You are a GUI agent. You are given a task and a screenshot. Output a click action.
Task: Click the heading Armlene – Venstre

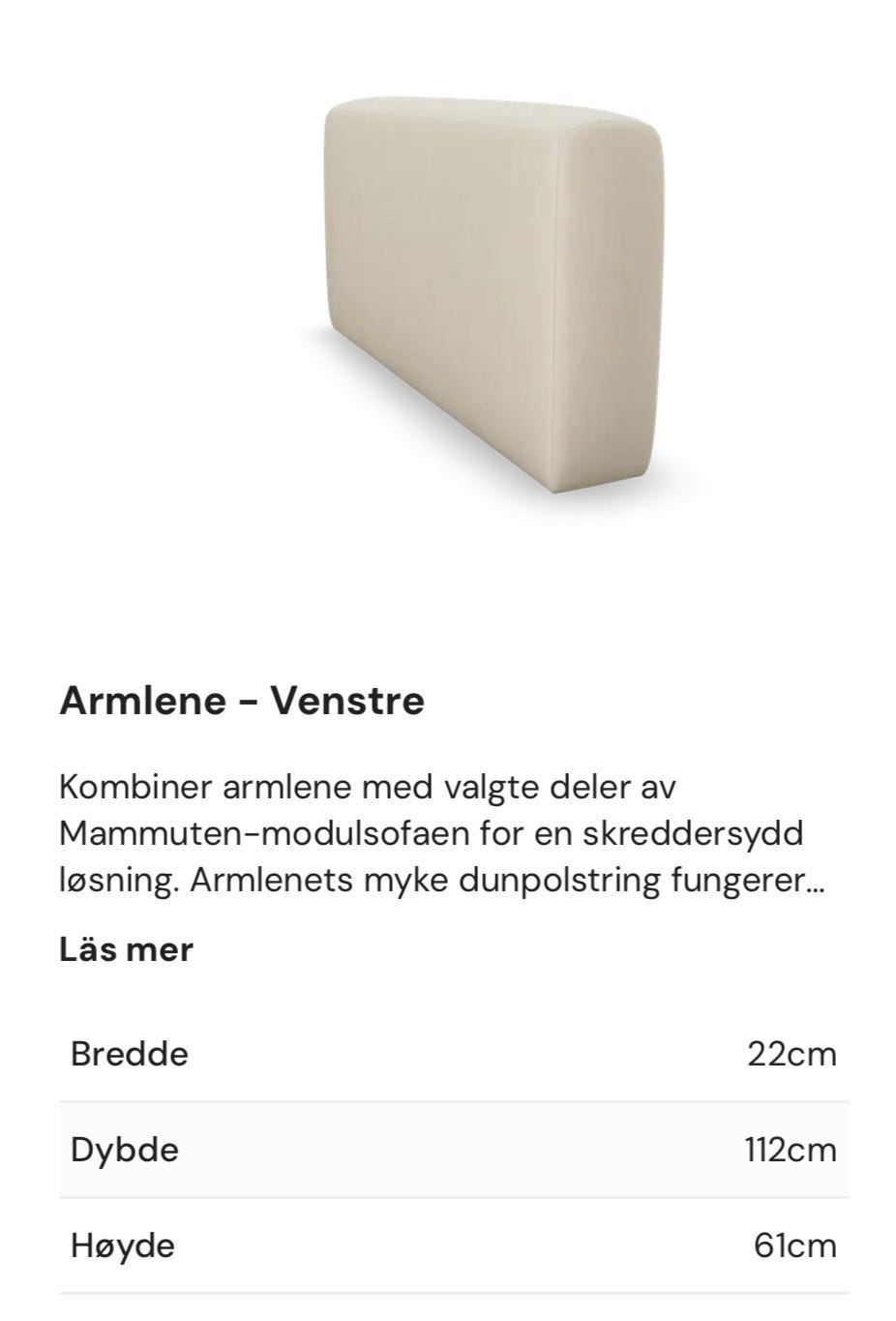pos(243,701)
